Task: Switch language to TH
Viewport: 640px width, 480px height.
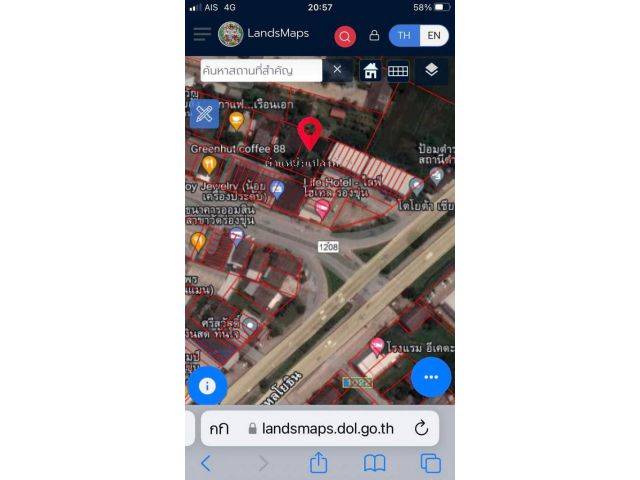Action: (404, 35)
